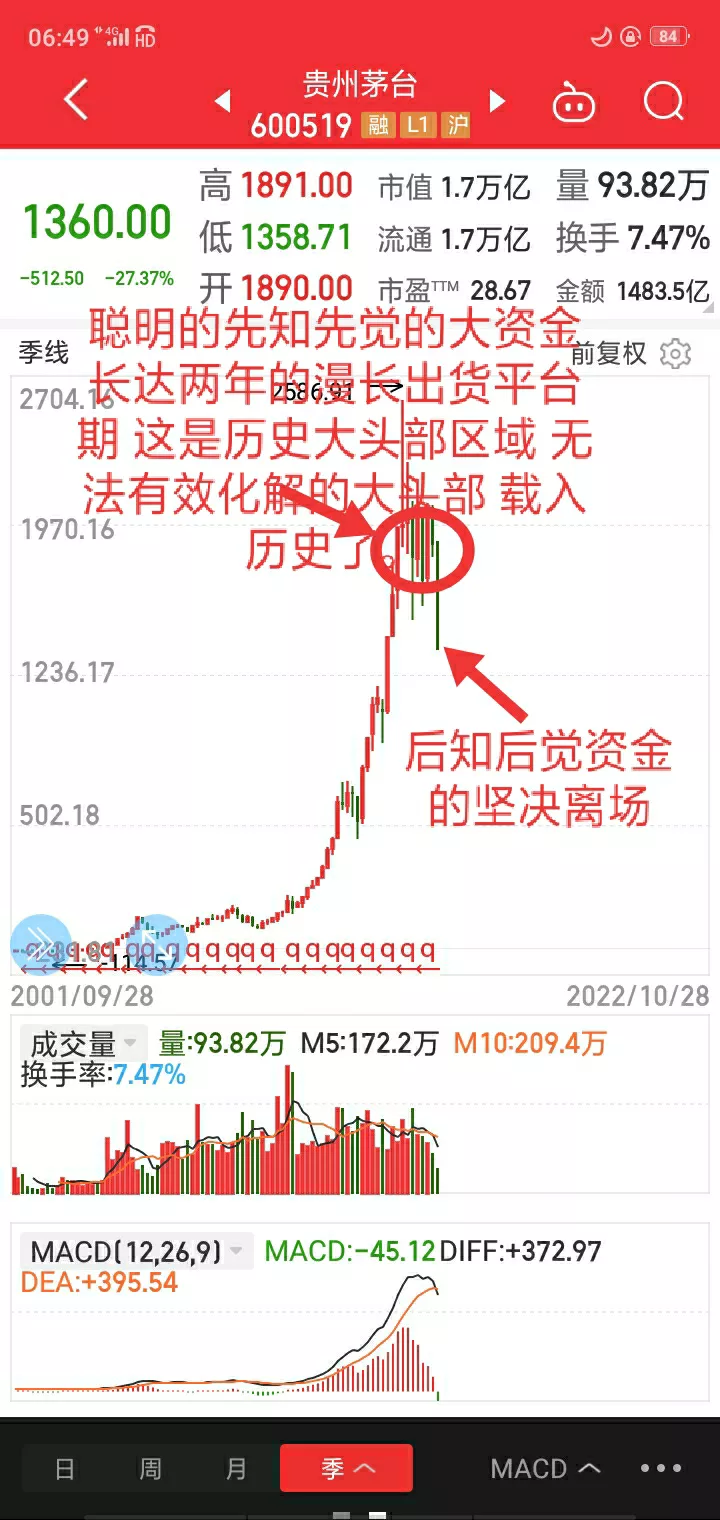Screen dimensions: 720x1520
Task: Open the more options dots
Action: [x=660, y=1468]
